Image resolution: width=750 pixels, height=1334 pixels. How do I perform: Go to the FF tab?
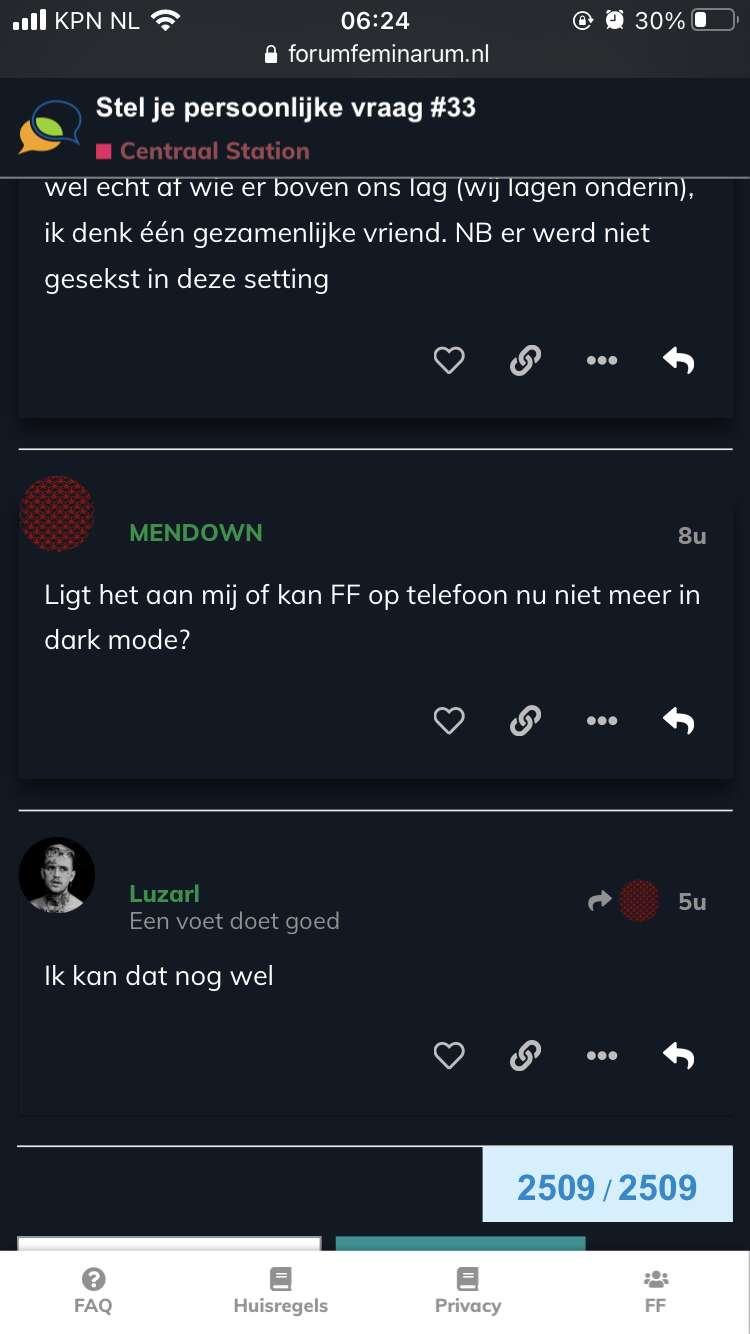656,1291
